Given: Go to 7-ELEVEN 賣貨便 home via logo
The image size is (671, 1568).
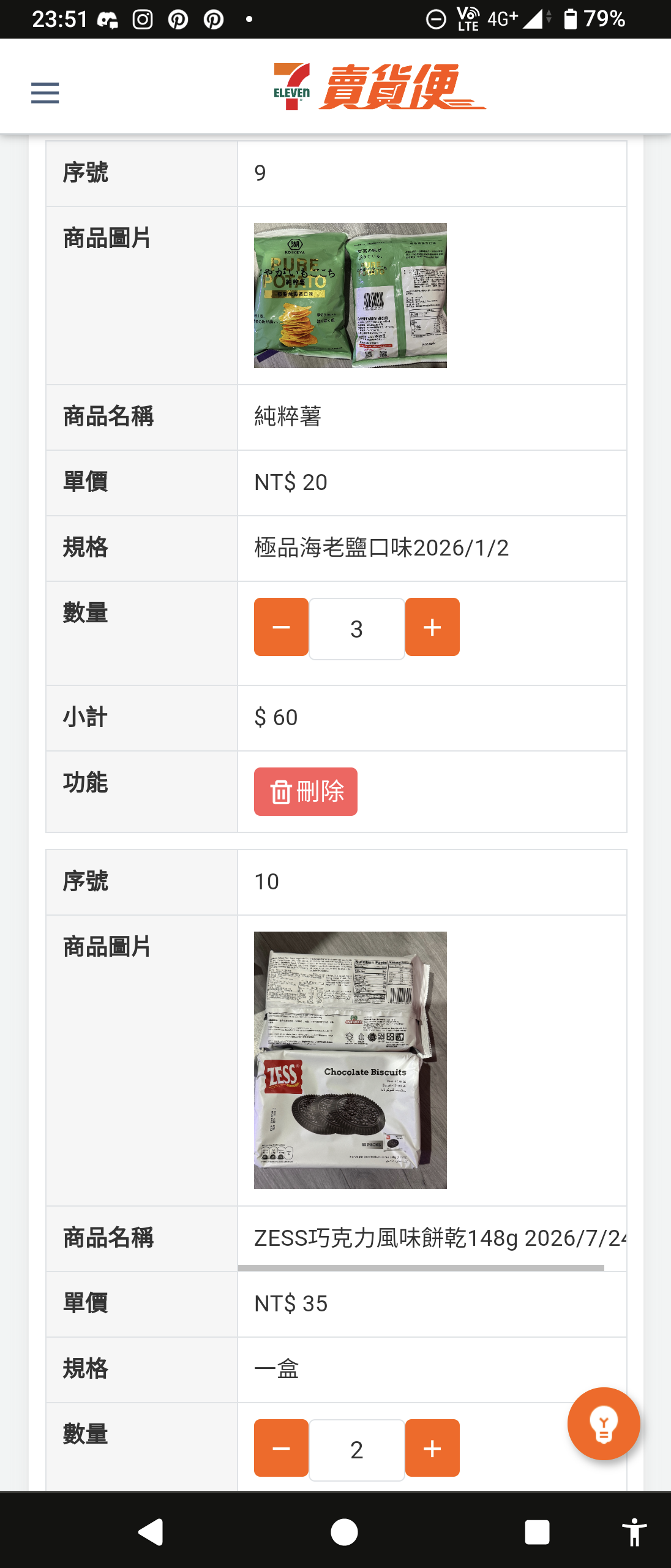Looking at the screenshot, I should (x=380, y=87).
